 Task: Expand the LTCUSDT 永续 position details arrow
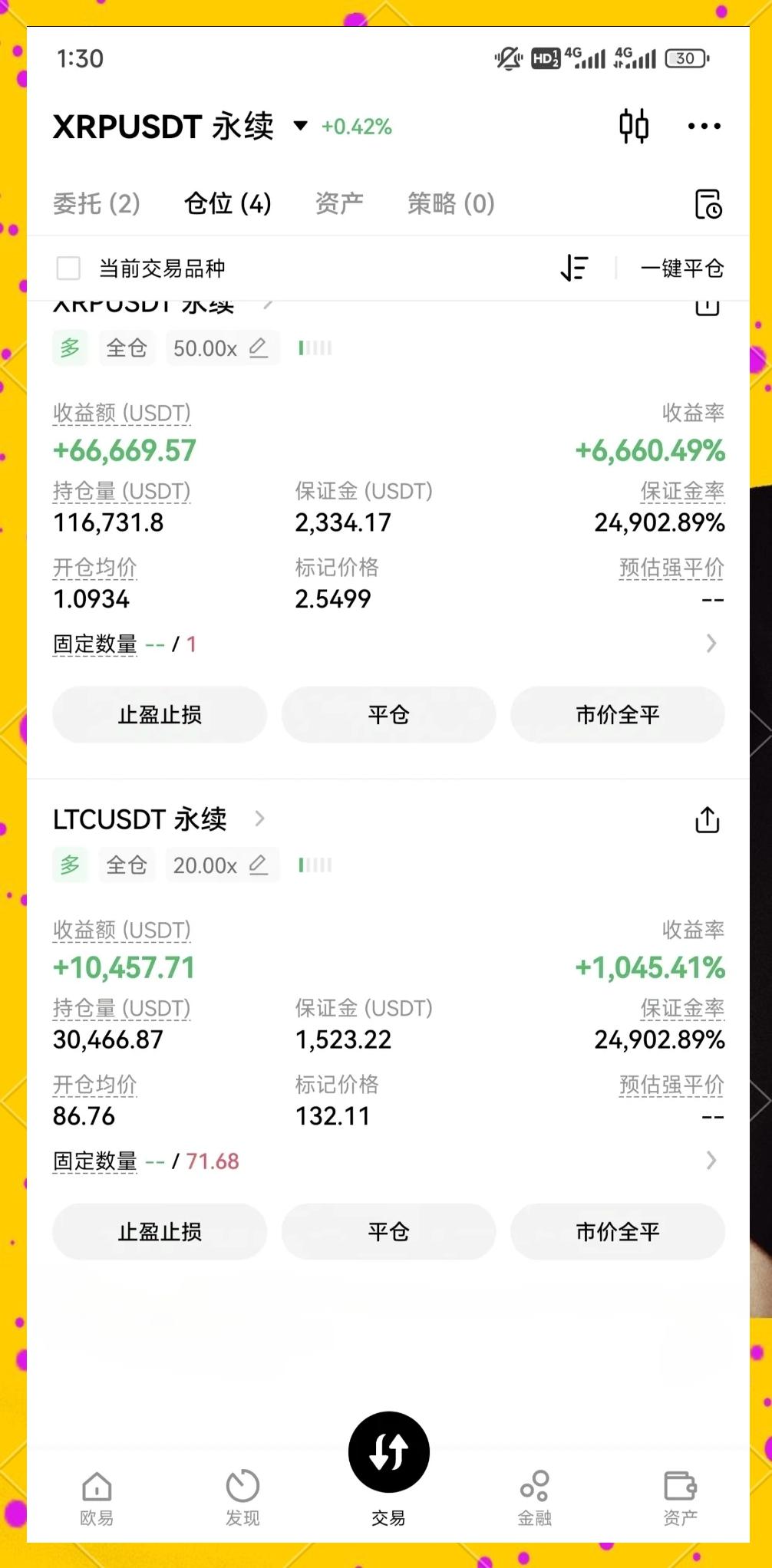coord(259,819)
